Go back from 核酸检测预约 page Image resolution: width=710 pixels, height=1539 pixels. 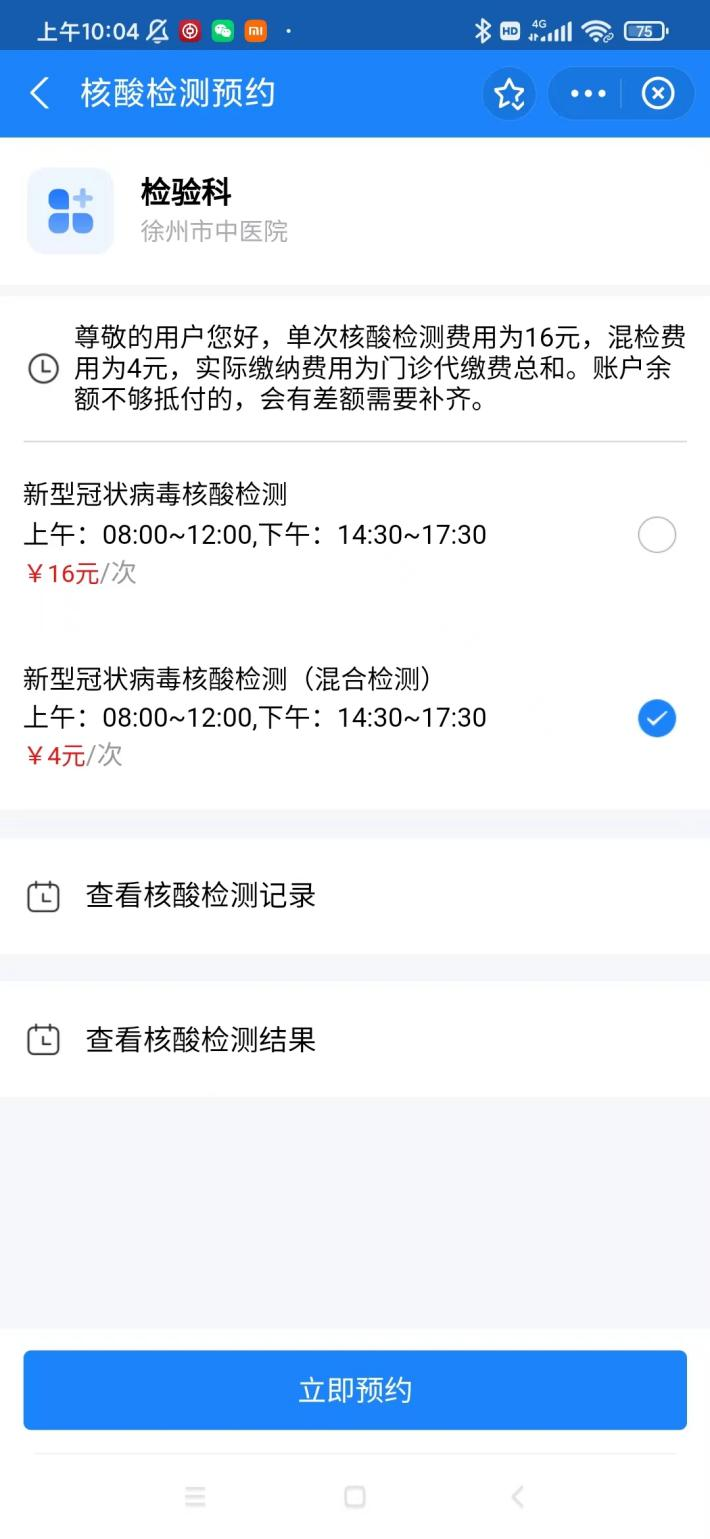click(40, 94)
